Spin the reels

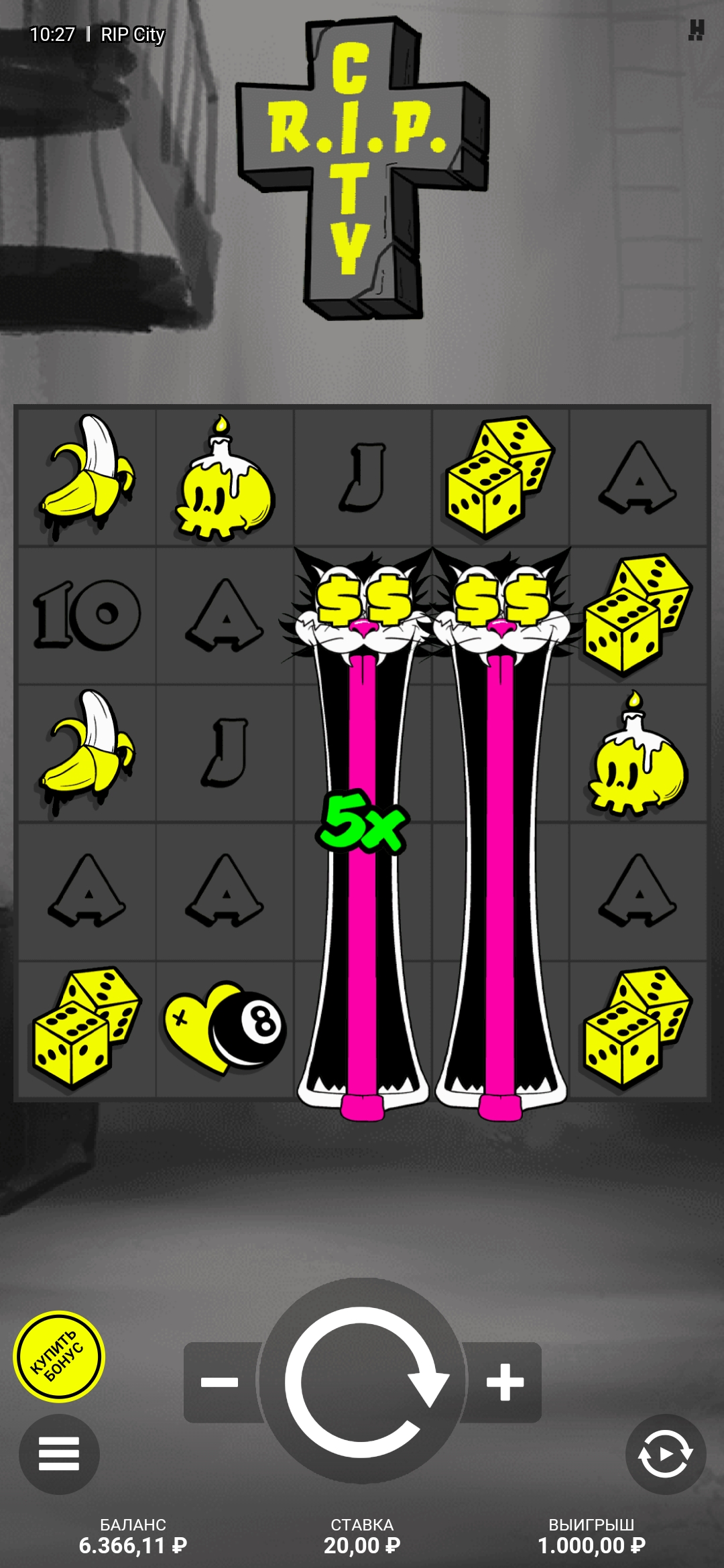pyautogui.click(x=362, y=1382)
